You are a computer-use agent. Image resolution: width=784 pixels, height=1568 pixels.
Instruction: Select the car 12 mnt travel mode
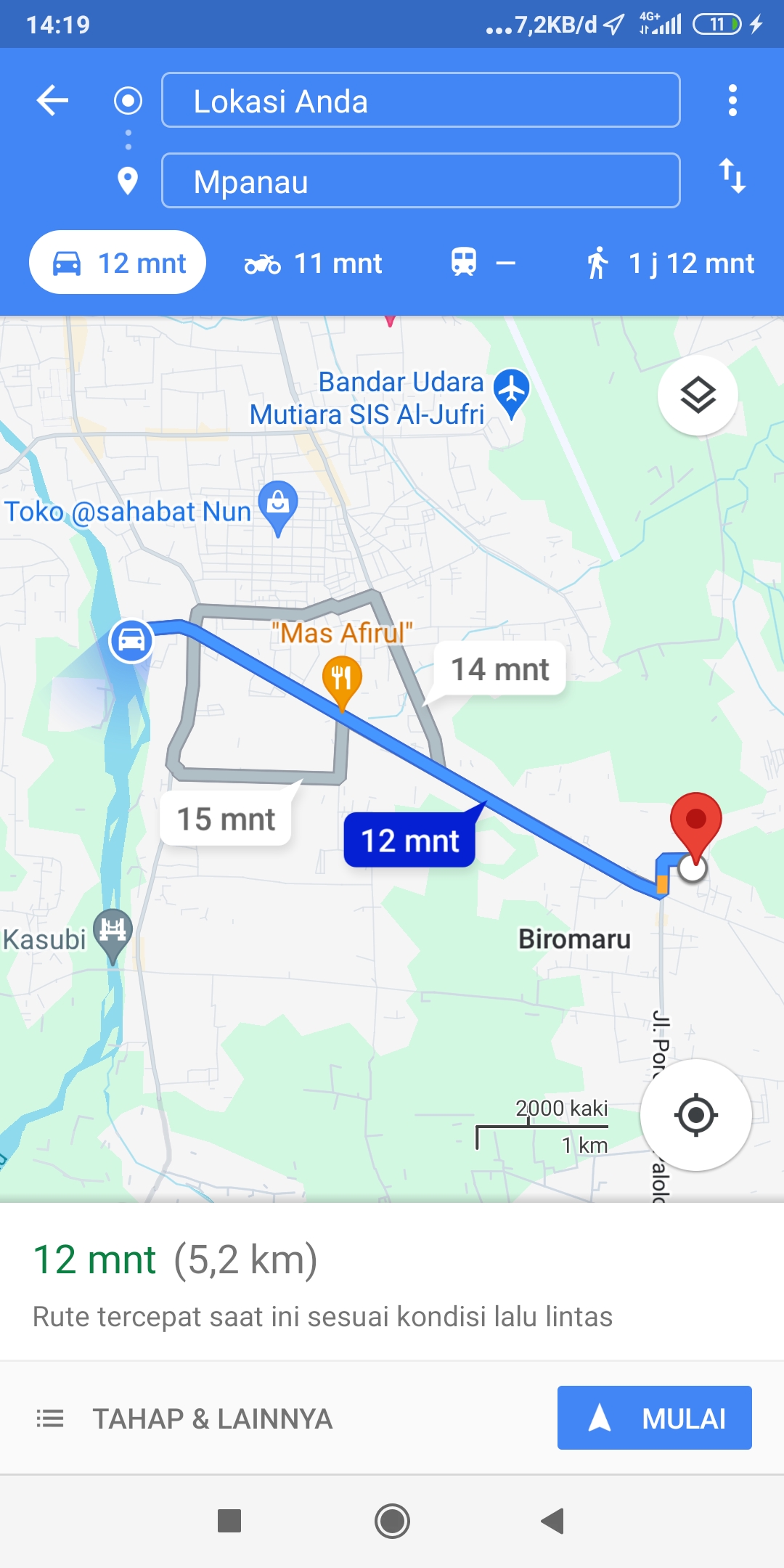[118, 262]
